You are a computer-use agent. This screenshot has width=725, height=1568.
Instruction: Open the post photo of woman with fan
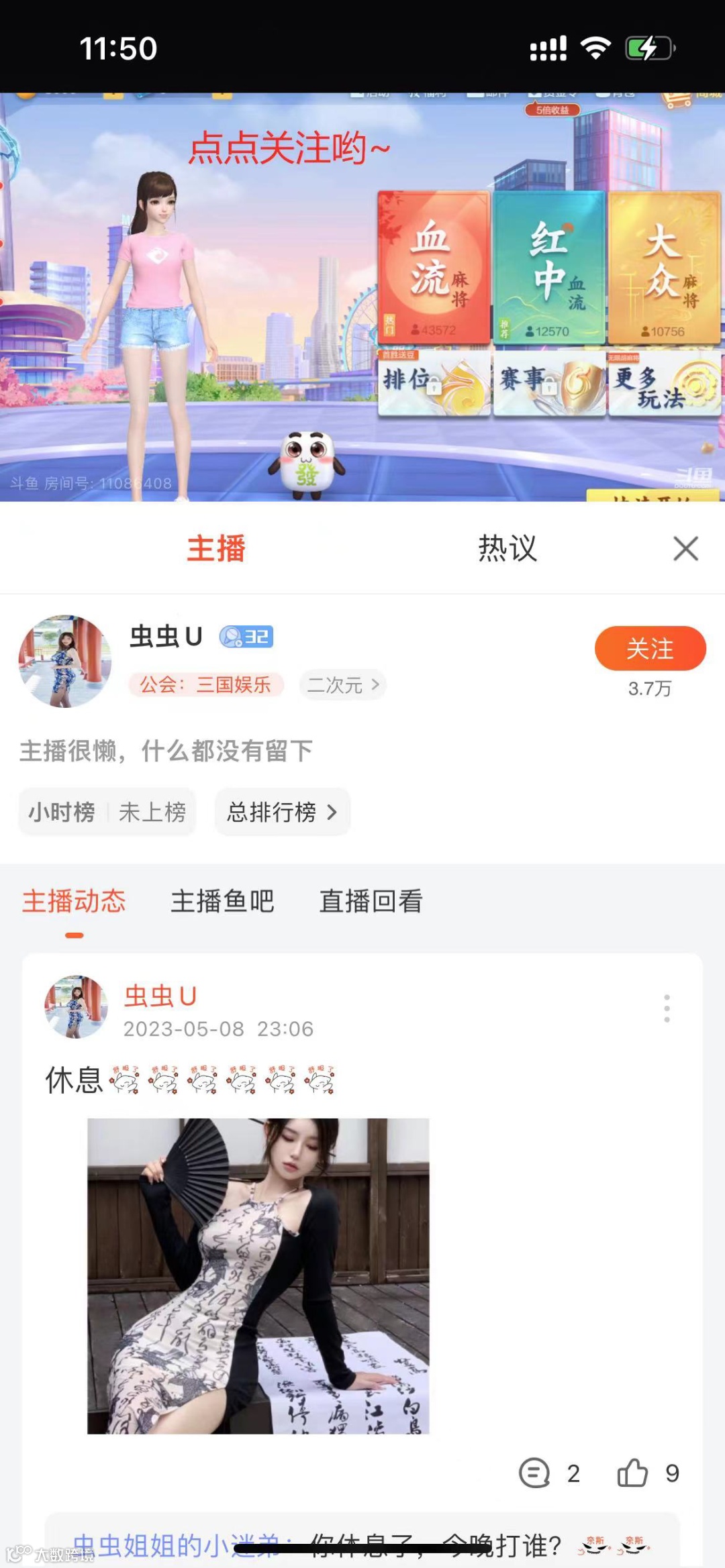[x=258, y=1276]
